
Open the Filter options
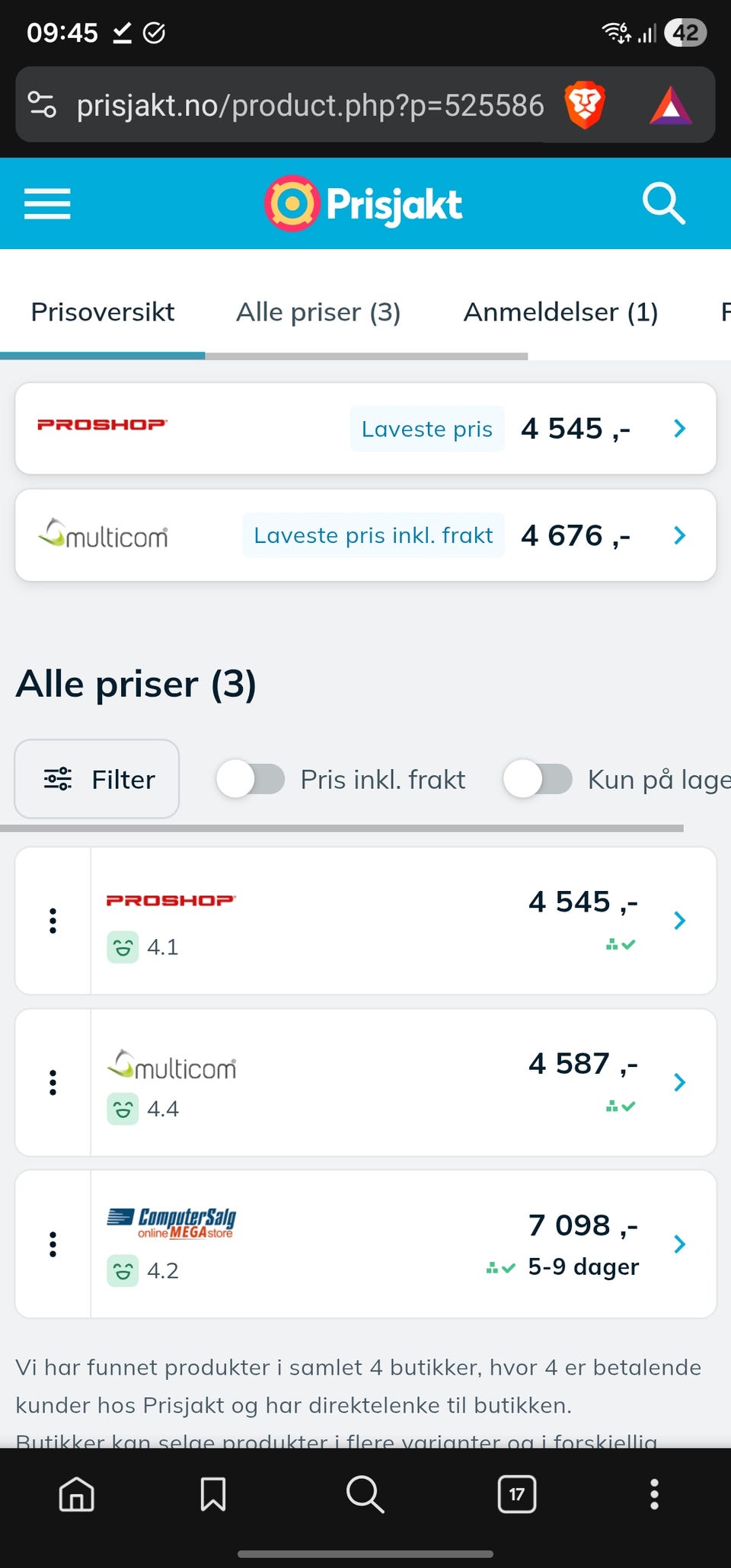coord(96,779)
